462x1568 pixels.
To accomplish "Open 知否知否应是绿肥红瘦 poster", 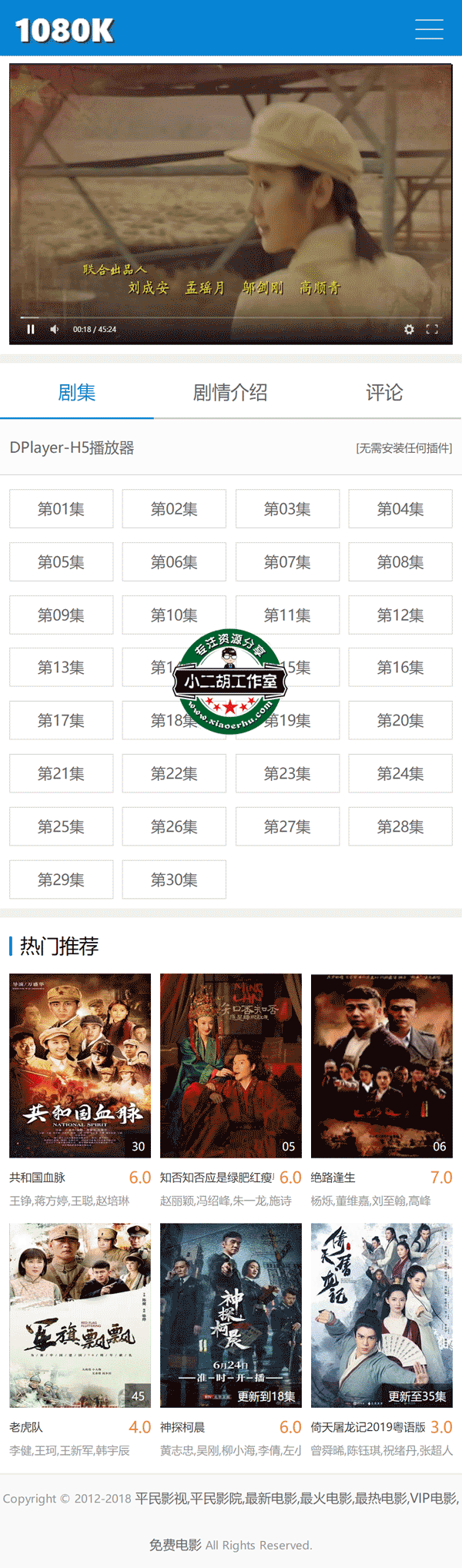I will [231, 1066].
